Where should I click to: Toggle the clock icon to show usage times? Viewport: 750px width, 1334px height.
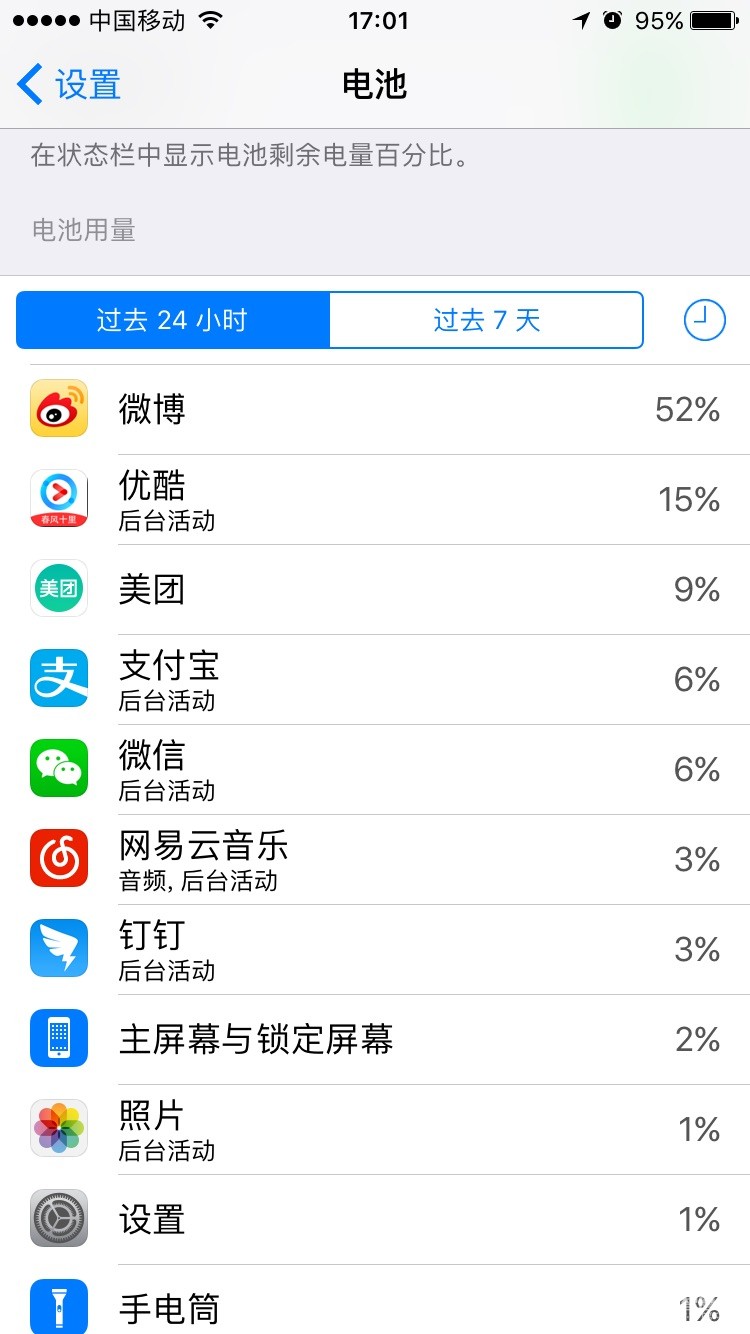[704, 320]
